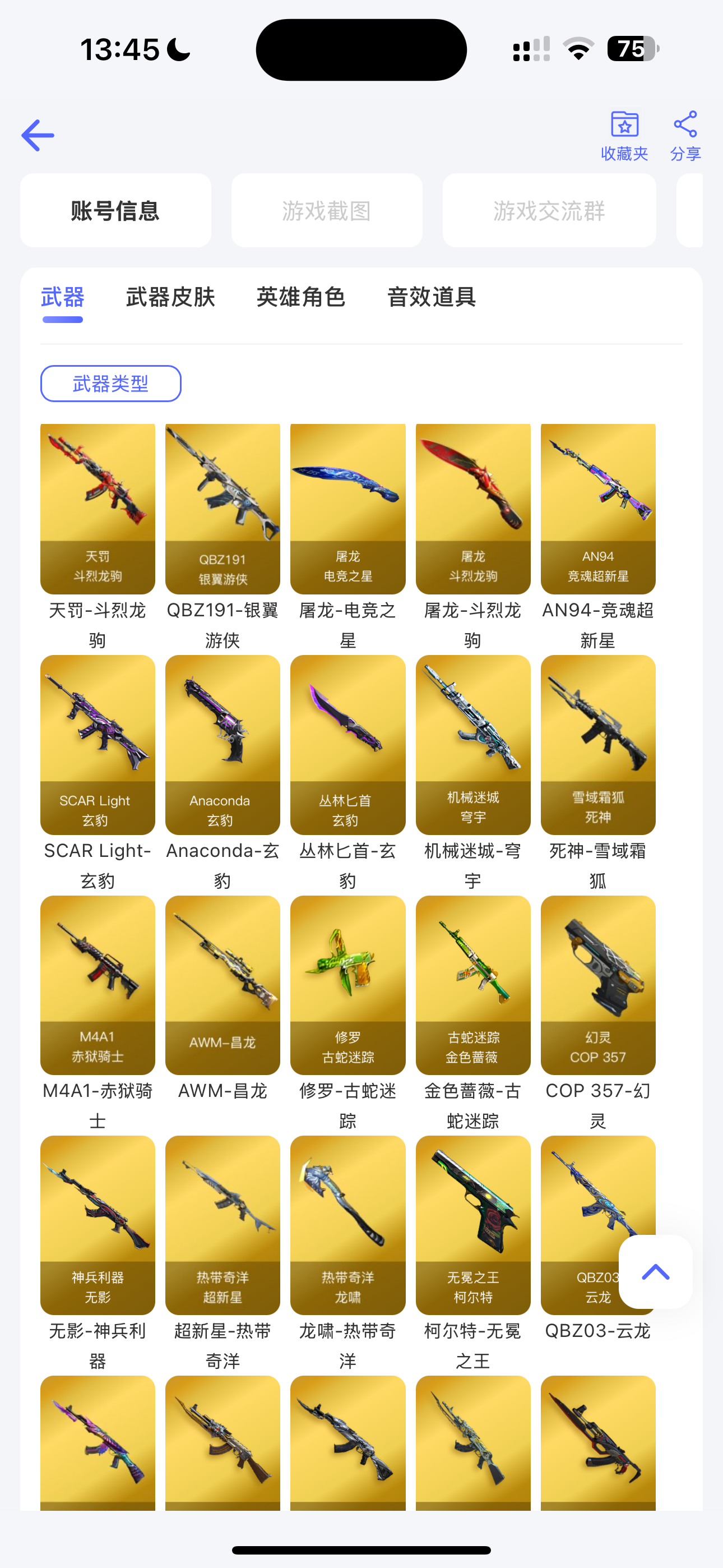Switch to the 武器皮肤 category
This screenshot has height=1568, width=723.
170,297
